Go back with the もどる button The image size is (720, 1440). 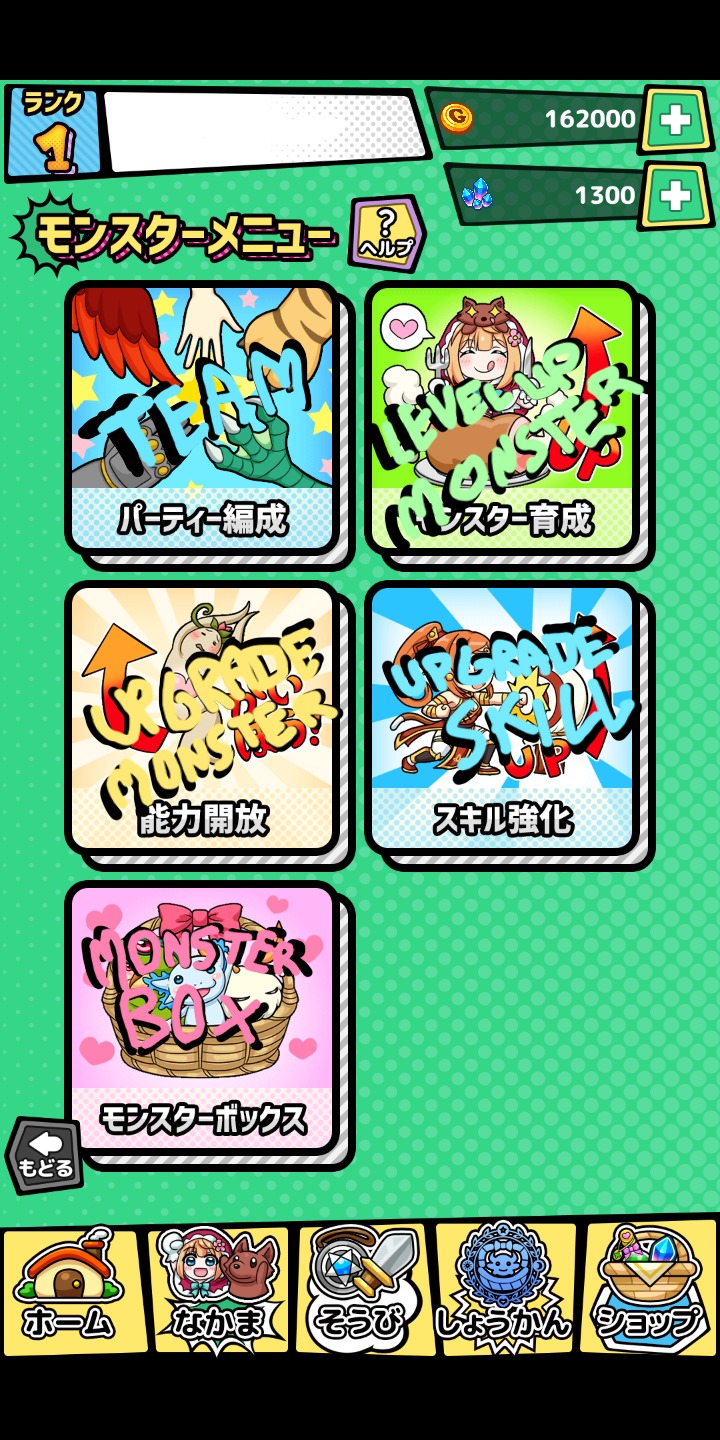pyautogui.click(x=45, y=1156)
